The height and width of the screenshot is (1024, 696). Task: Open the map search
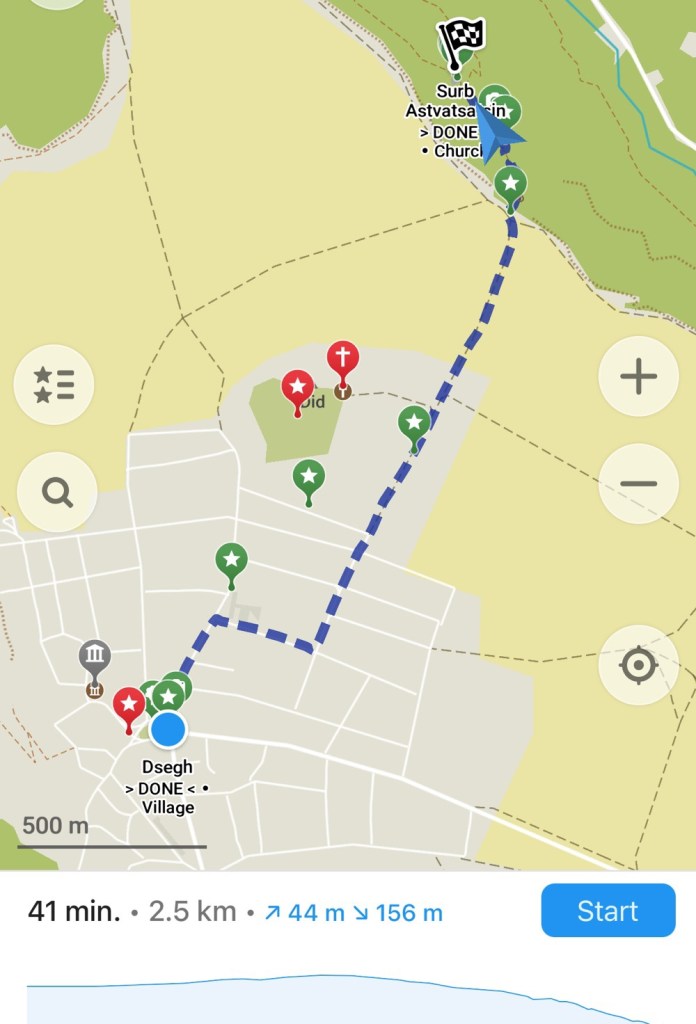[57, 492]
